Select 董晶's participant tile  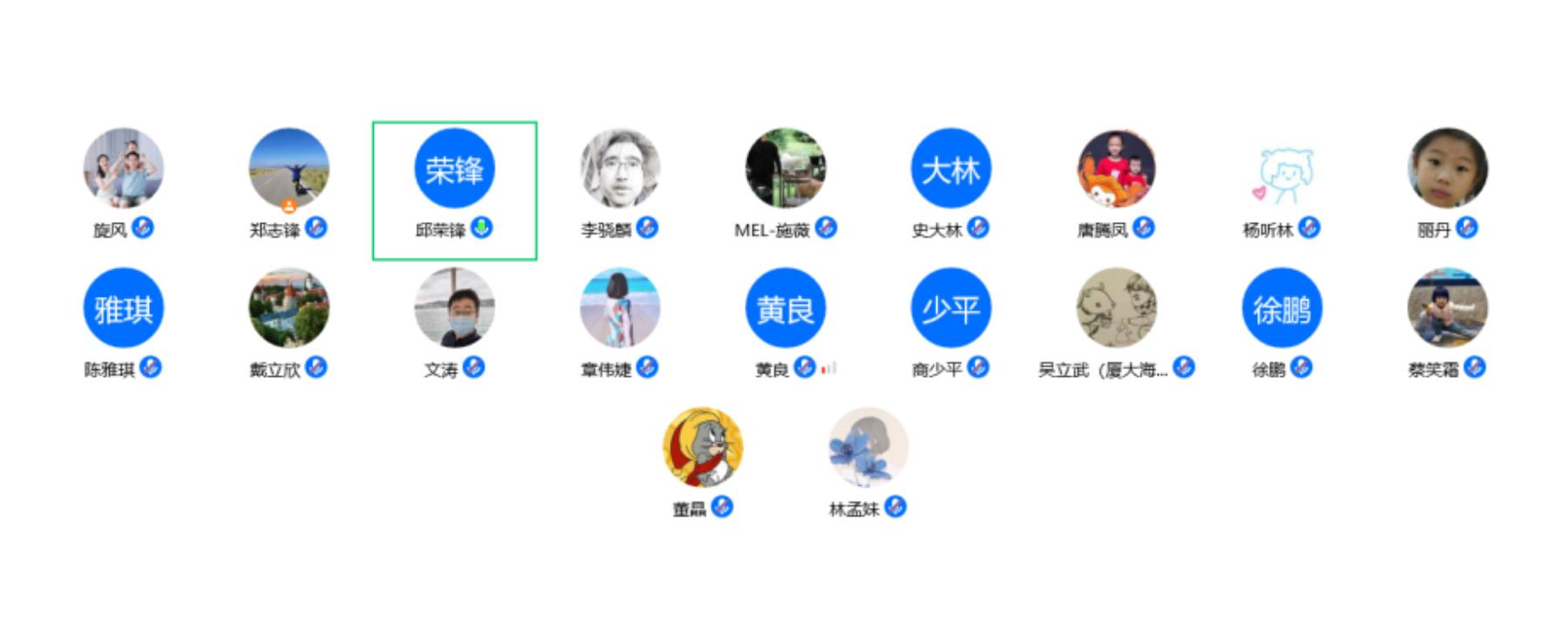[x=702, y=448]
